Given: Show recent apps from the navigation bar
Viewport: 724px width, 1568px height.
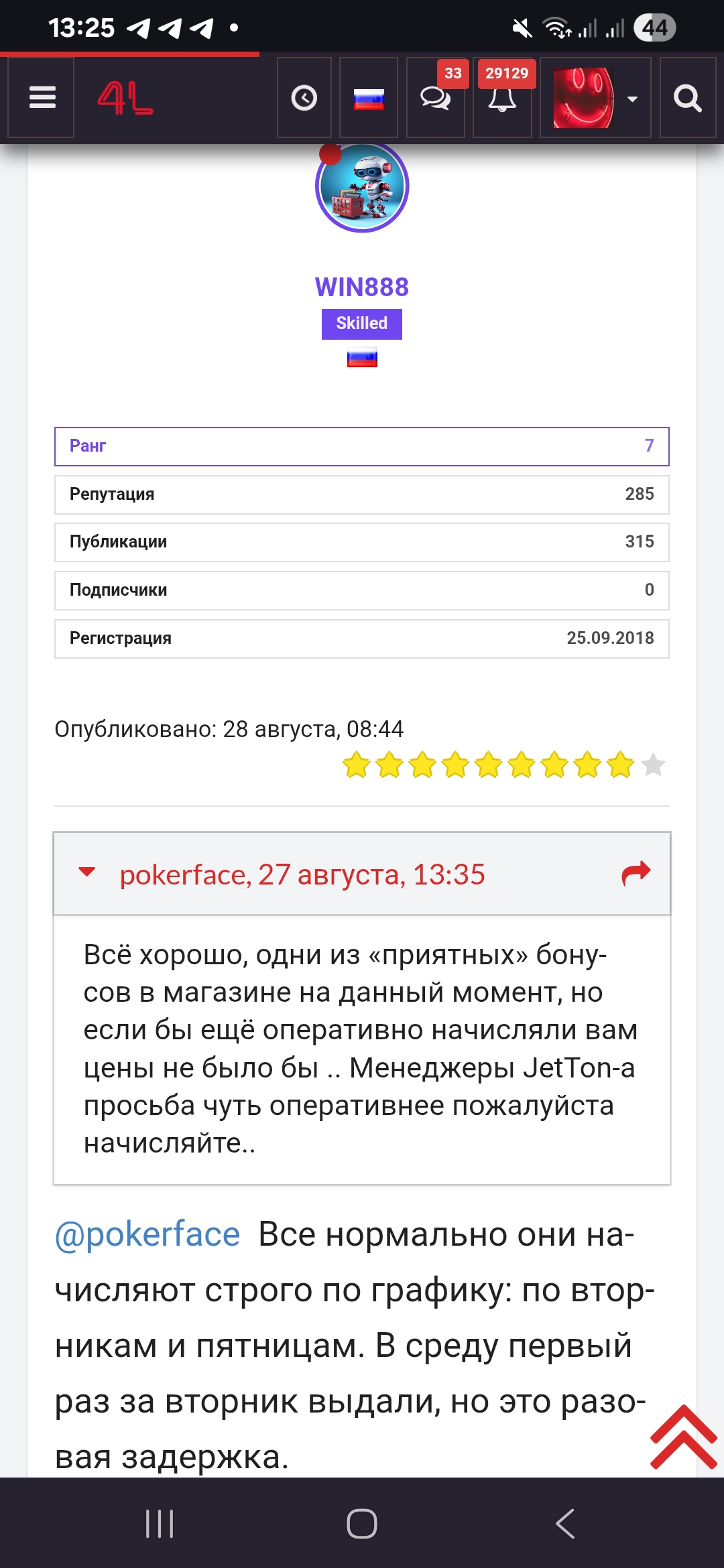Looking at the screenshot, I should (x=160, y=1524).
